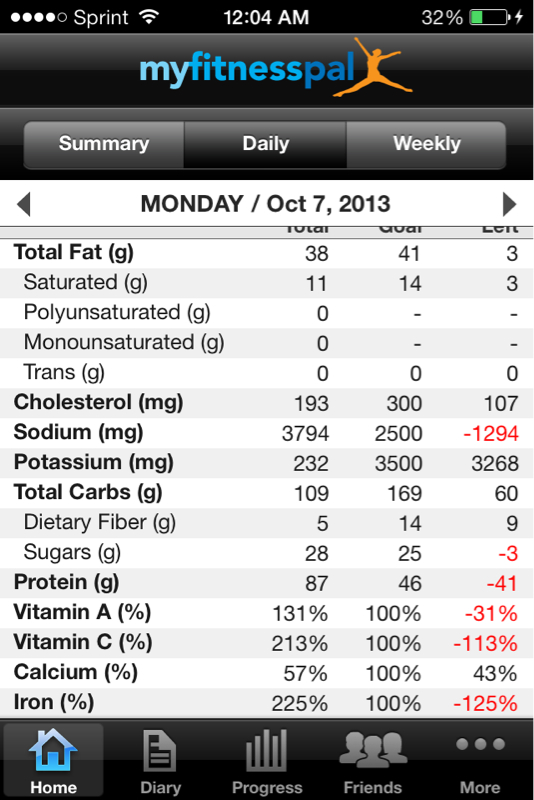
Task: Open the Home tab
Action: (x=54, y=761)
